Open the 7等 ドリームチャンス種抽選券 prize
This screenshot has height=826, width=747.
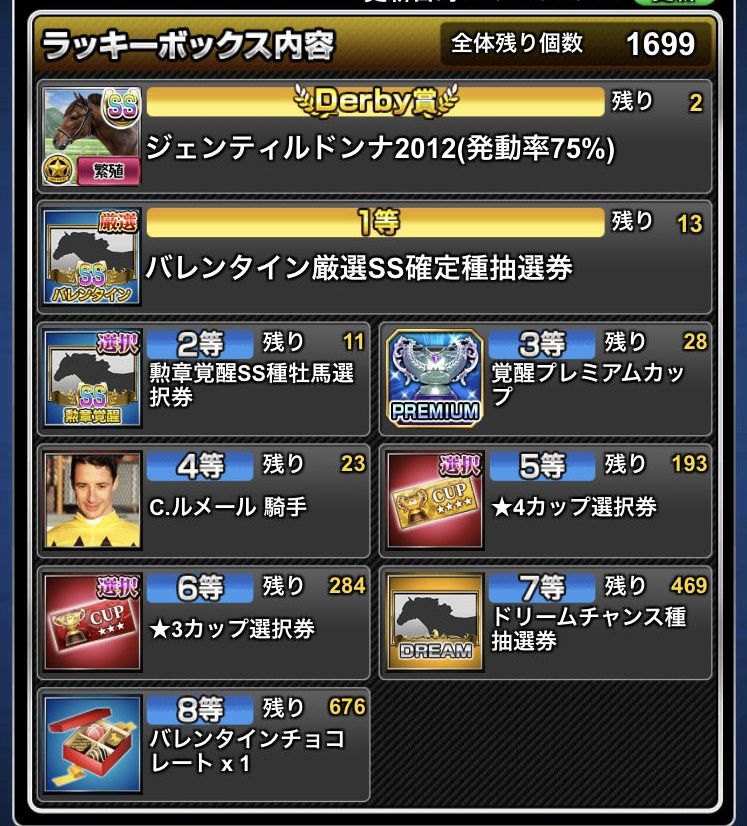[546, 622]
